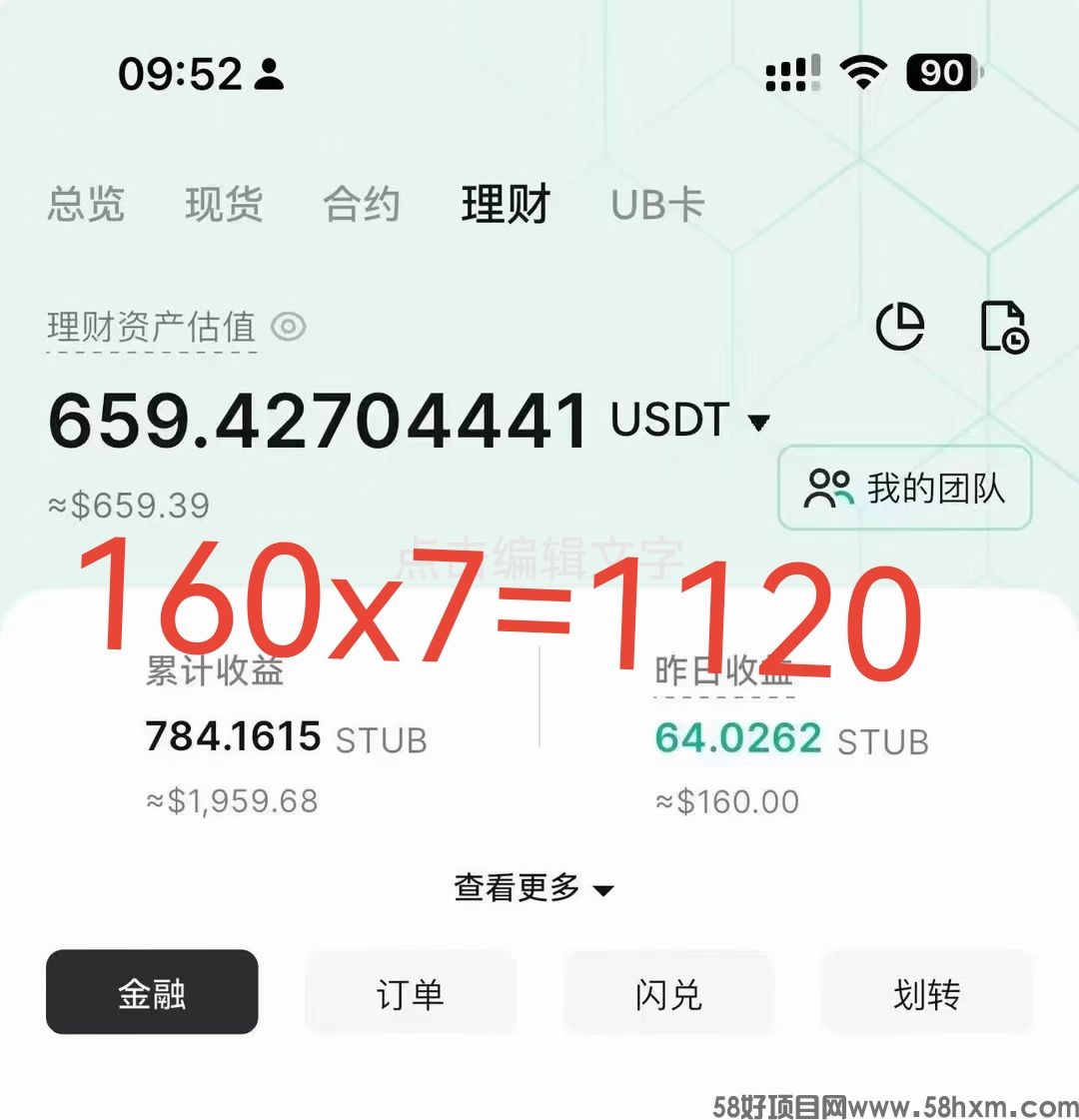
Task: Select the 理财 tab
Action: [x=506, y=205]
